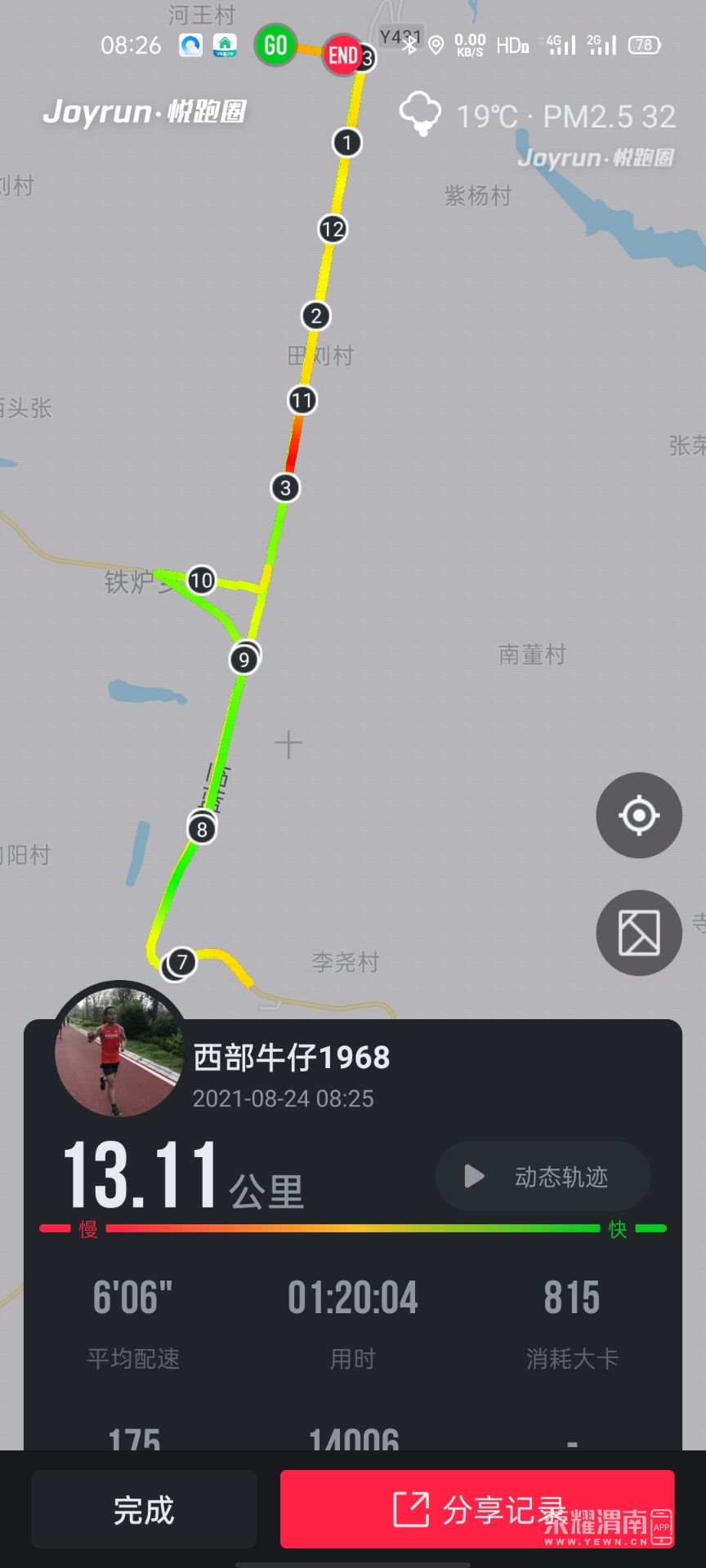This screenshot has width=706, height=1568.
Task: Tap 完成 to finish viewing
Action: [144, 1509]
